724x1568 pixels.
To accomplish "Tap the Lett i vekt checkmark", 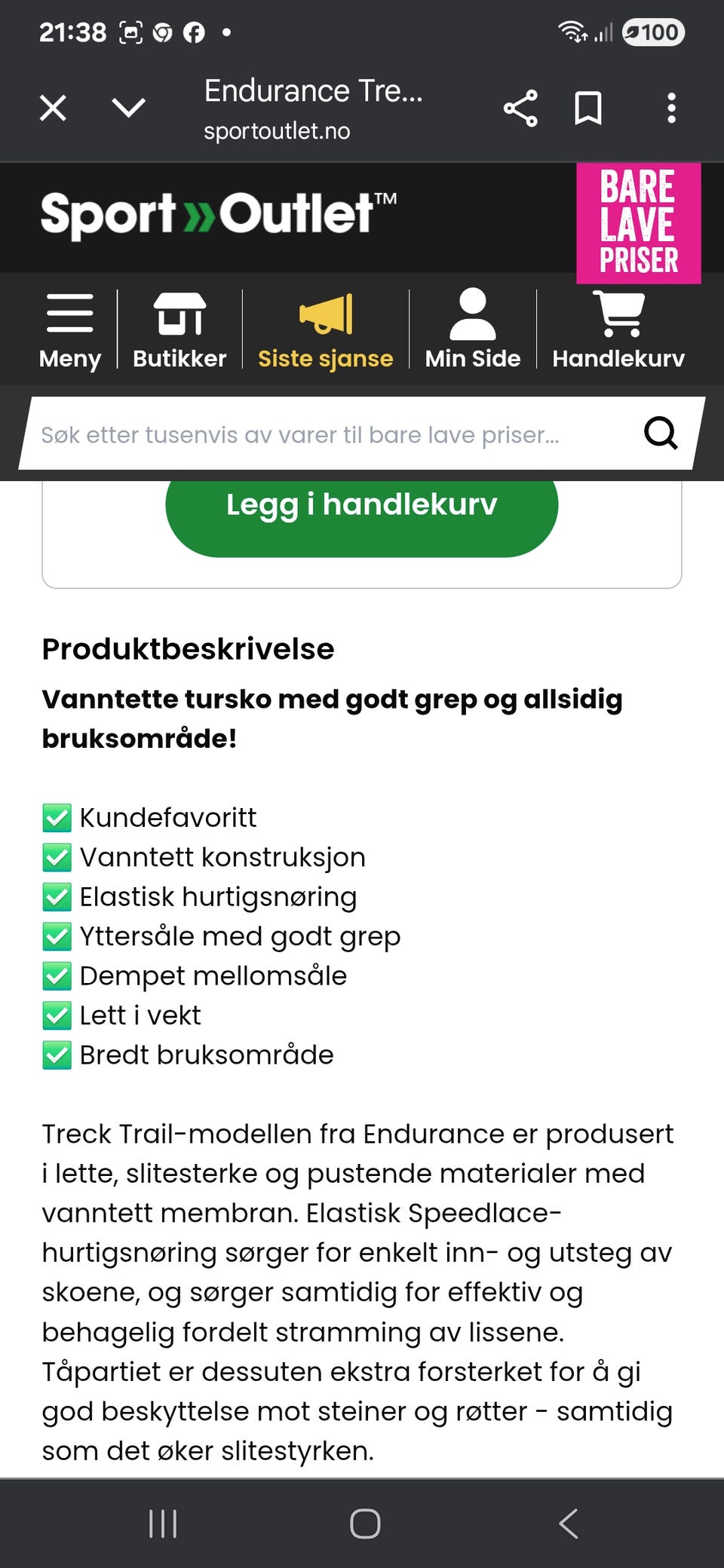I will point(57,1015).
